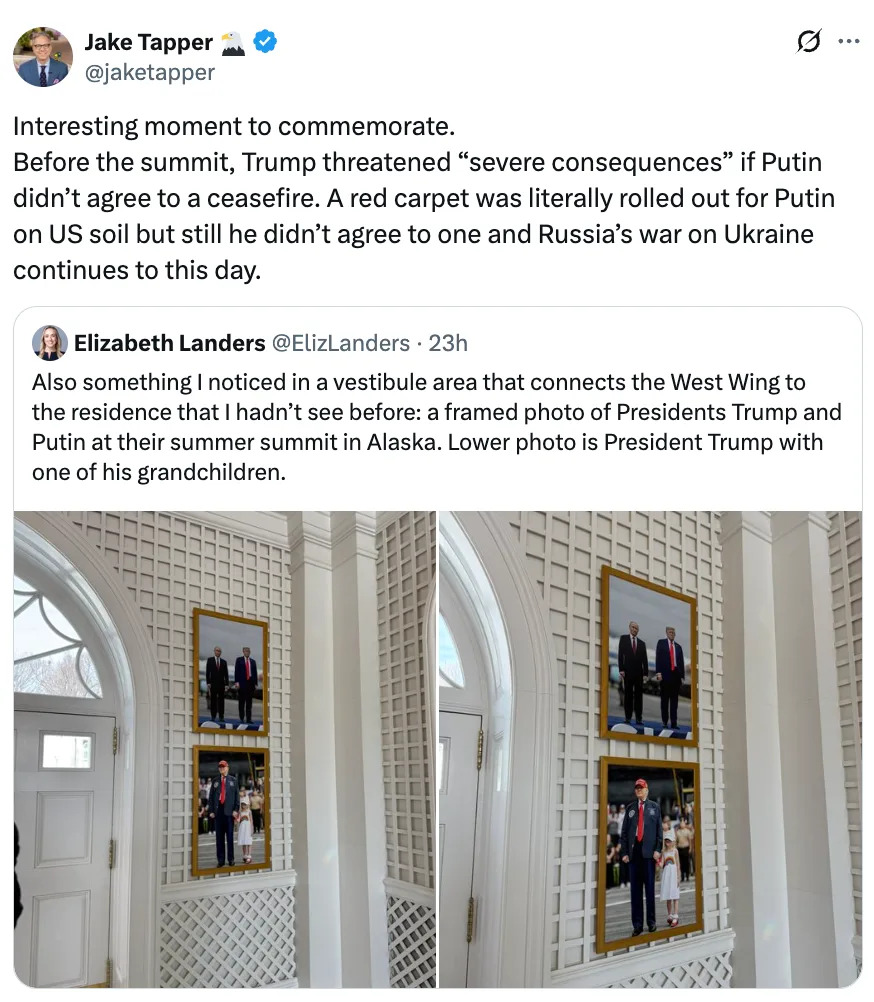Expand the right close-up photo of frames
This screenshot has width=874, height=1002.
[x=650, y=748]
